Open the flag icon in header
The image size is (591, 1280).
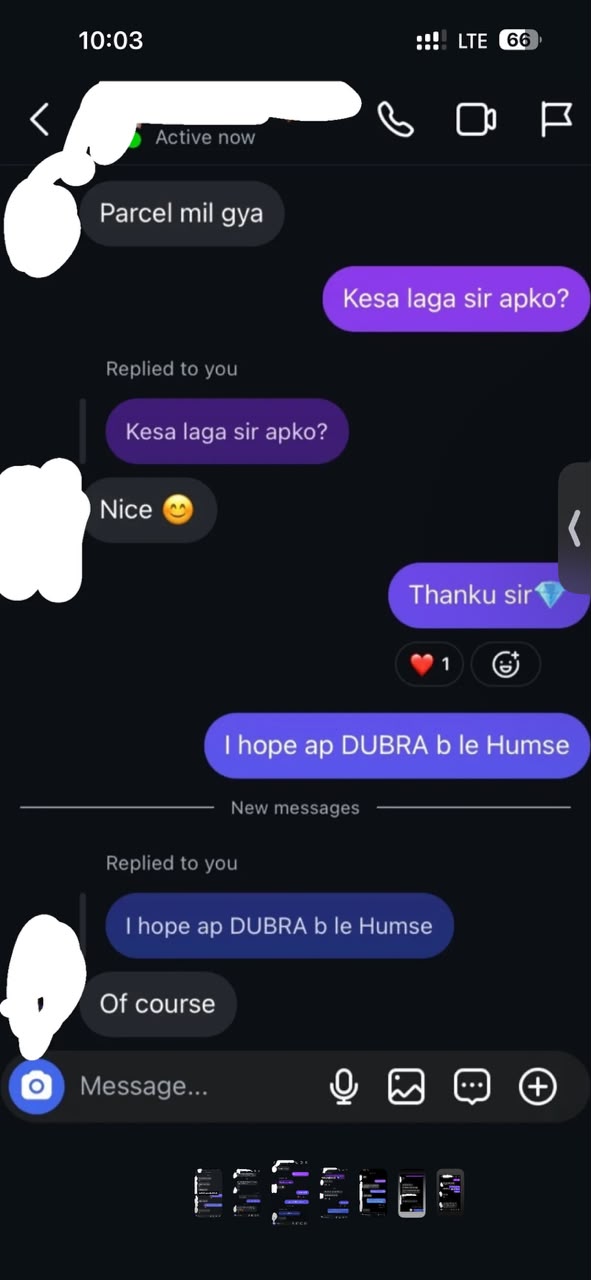(x=556, y=120)
